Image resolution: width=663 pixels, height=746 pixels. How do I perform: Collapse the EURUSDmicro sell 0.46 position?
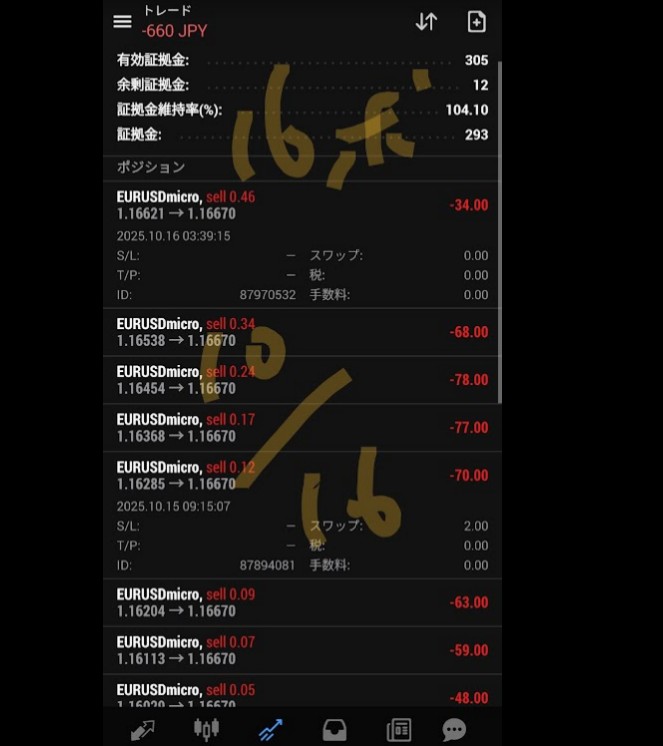click(300, 205)
